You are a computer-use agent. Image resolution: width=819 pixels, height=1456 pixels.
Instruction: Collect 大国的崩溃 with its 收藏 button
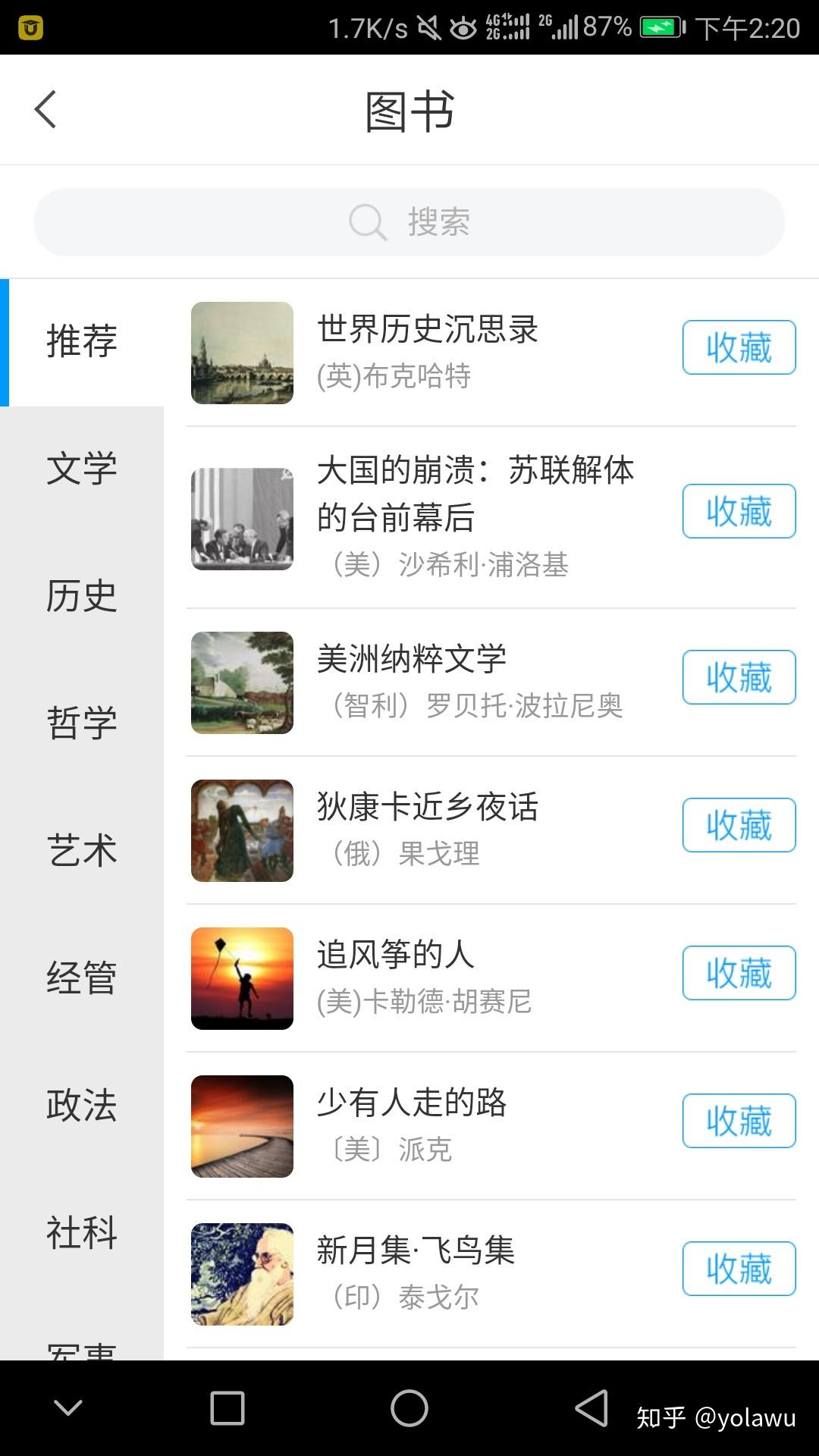pos(739,511)
